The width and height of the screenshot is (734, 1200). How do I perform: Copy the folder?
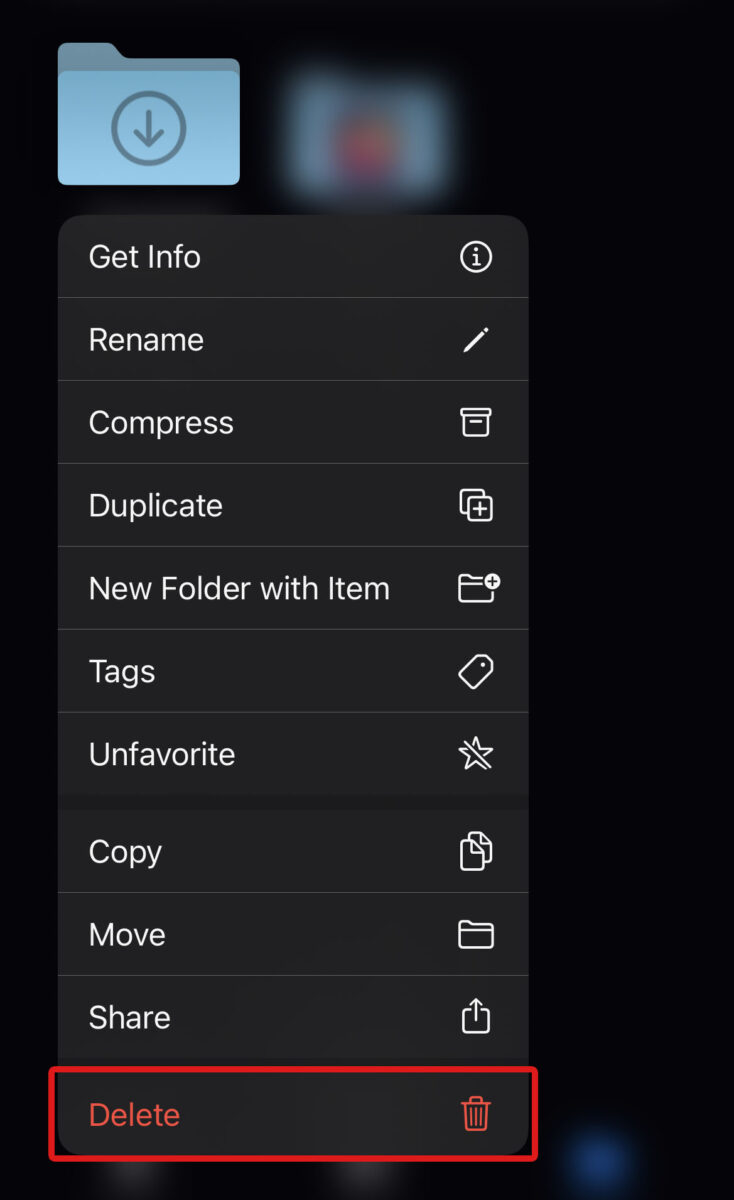(292, 852)
